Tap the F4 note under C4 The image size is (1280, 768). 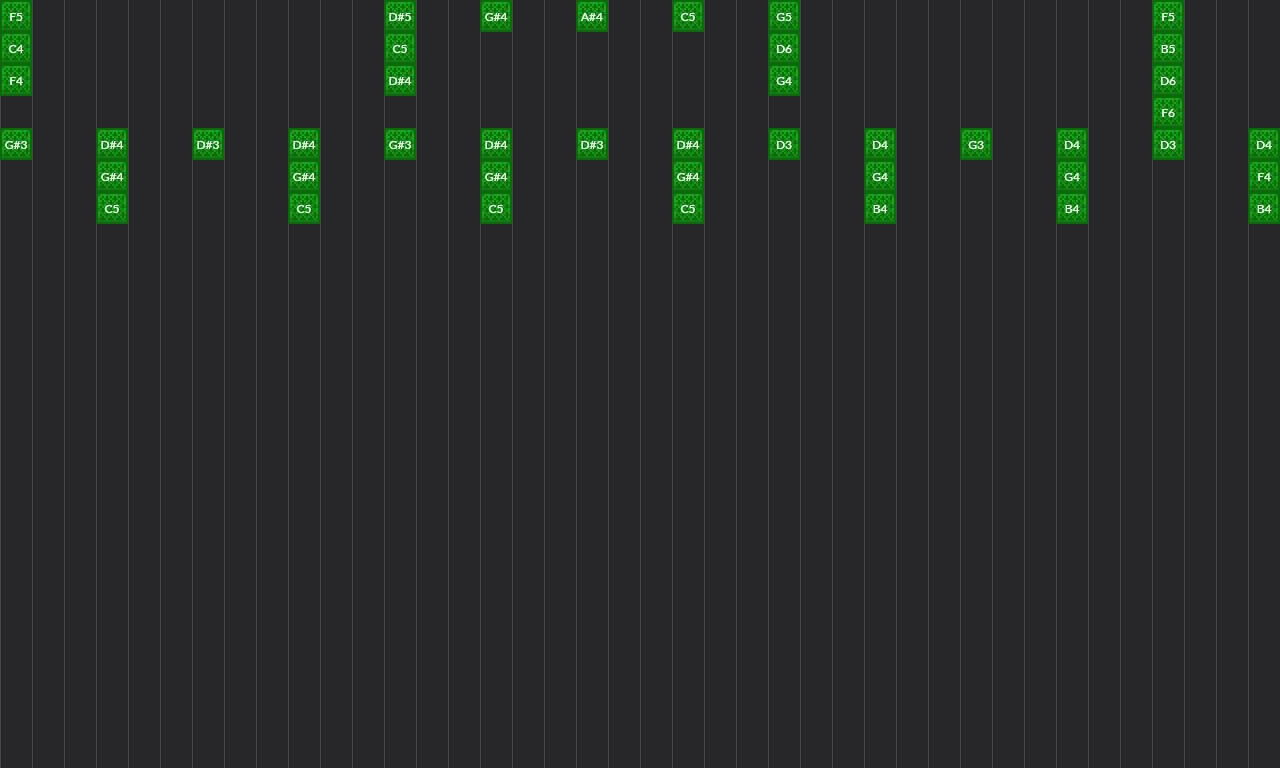click(x=16, y=81)
